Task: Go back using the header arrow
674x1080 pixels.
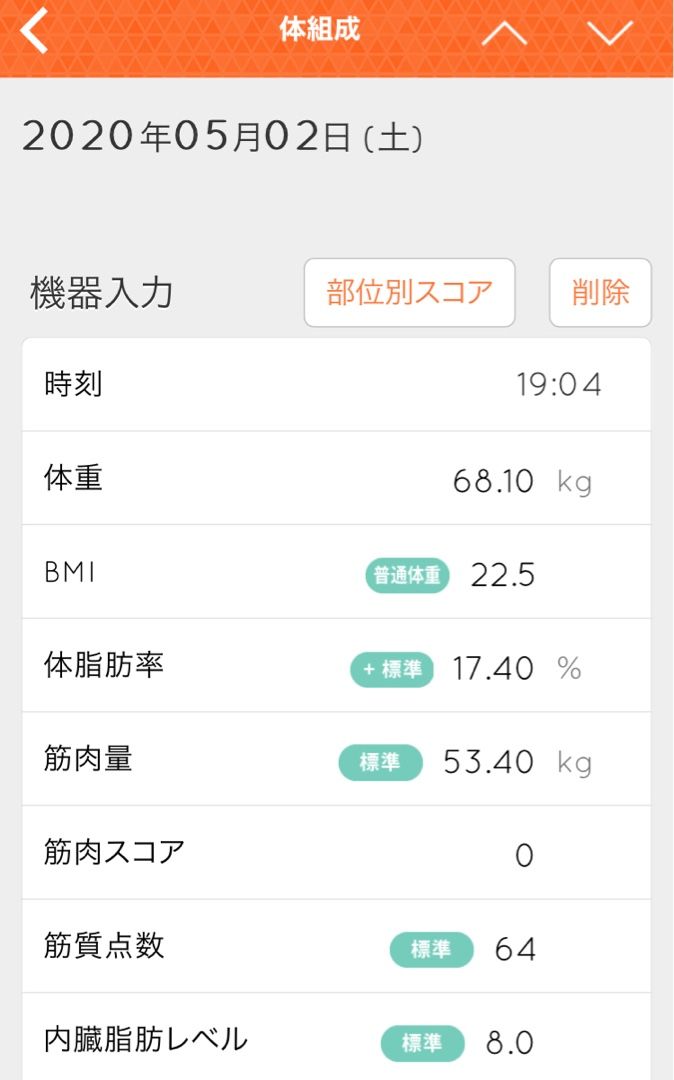Action: click(33, 31)
